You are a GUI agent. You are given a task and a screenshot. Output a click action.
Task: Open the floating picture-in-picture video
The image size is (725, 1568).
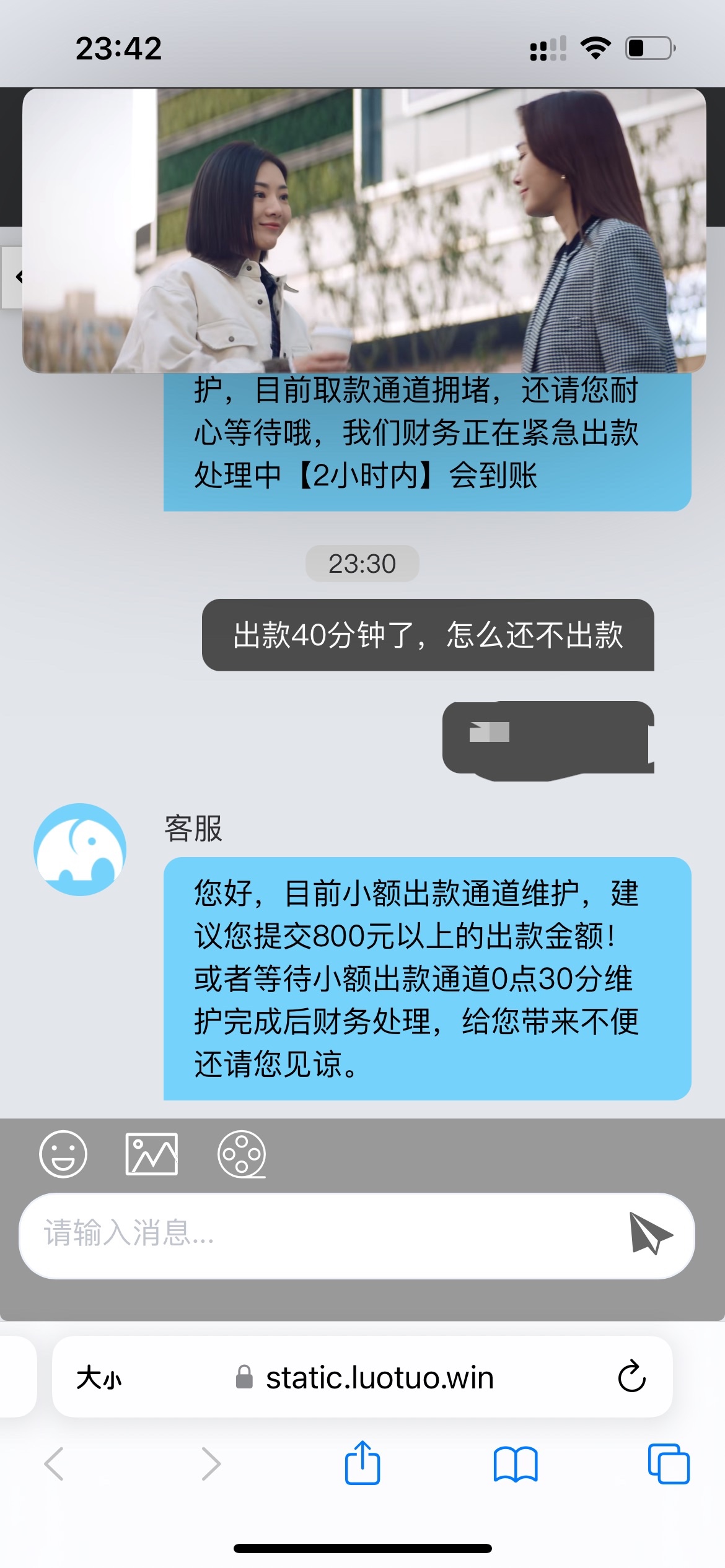point(364,230)
